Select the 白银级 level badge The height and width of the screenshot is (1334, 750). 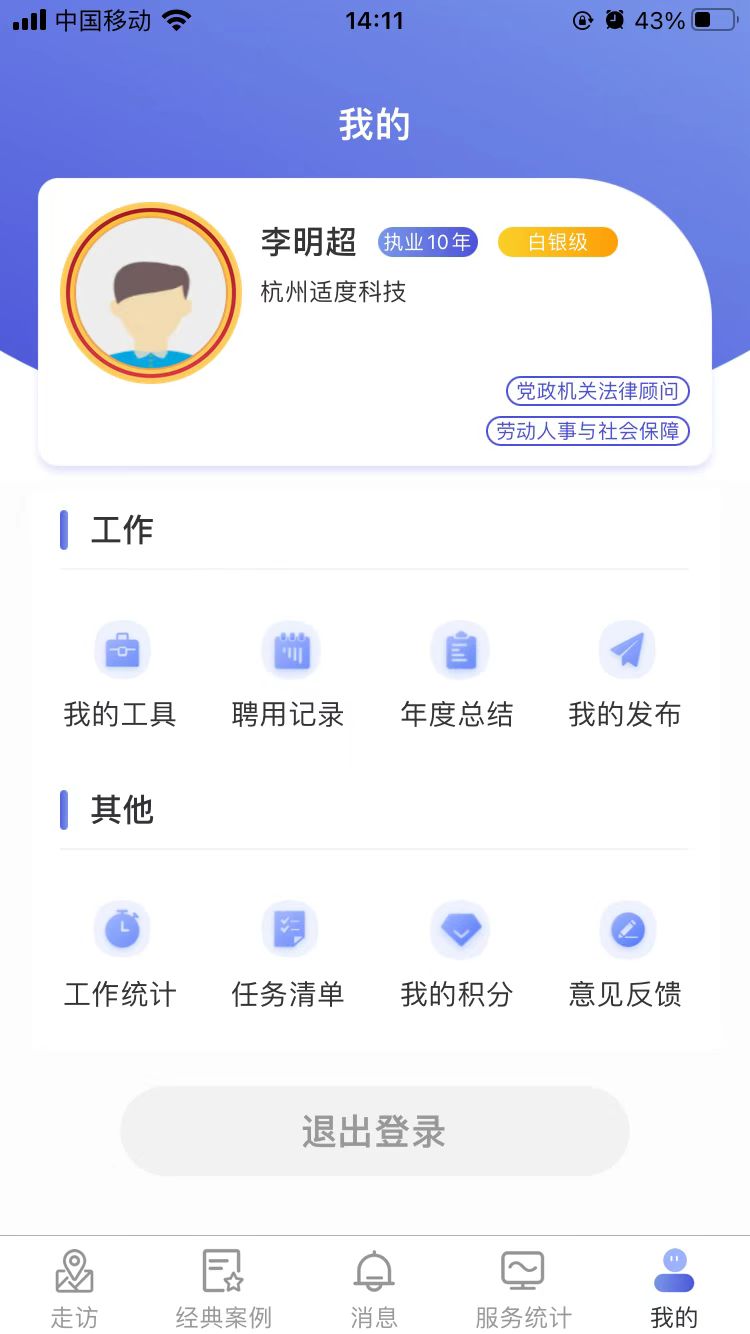(x=557, y=242)
